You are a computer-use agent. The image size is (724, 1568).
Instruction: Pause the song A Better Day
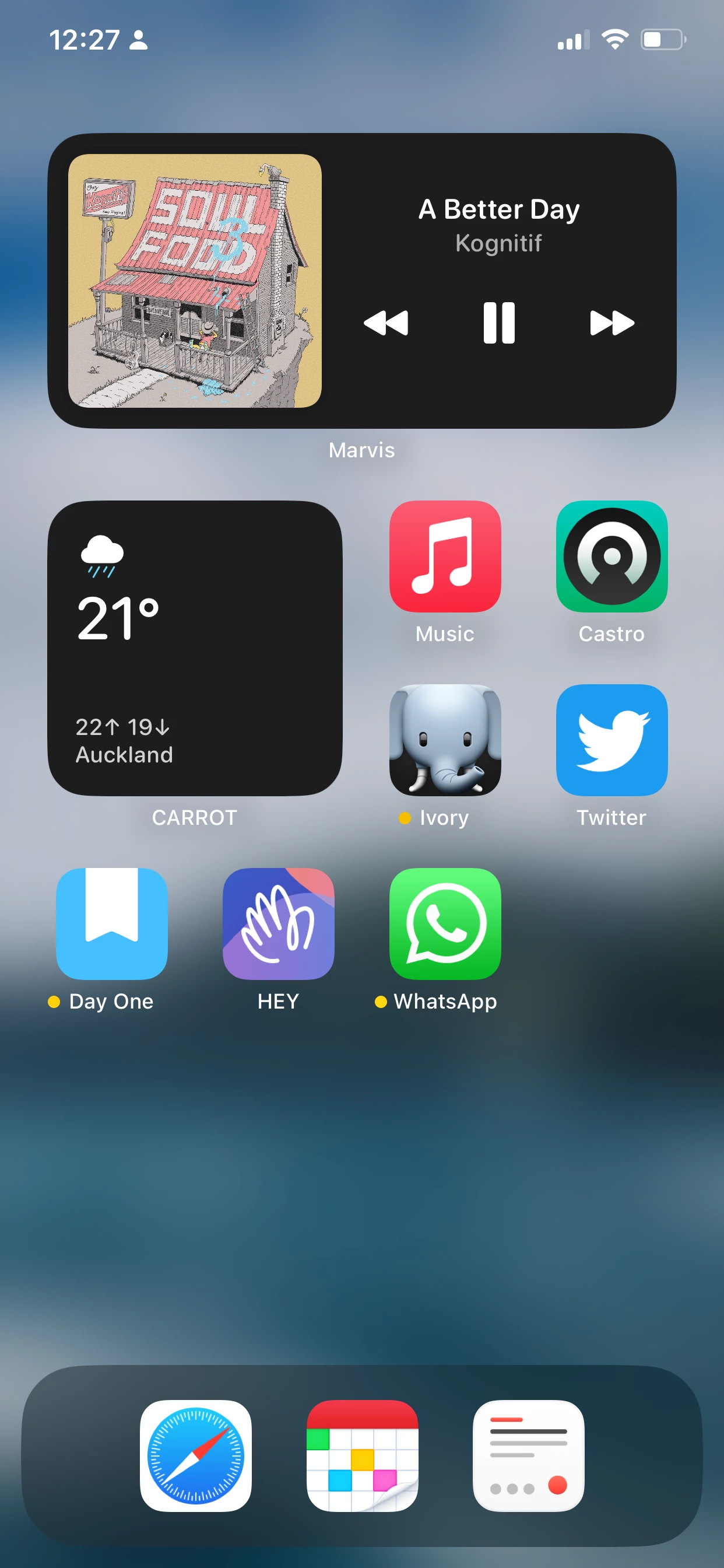coord(498,323)
